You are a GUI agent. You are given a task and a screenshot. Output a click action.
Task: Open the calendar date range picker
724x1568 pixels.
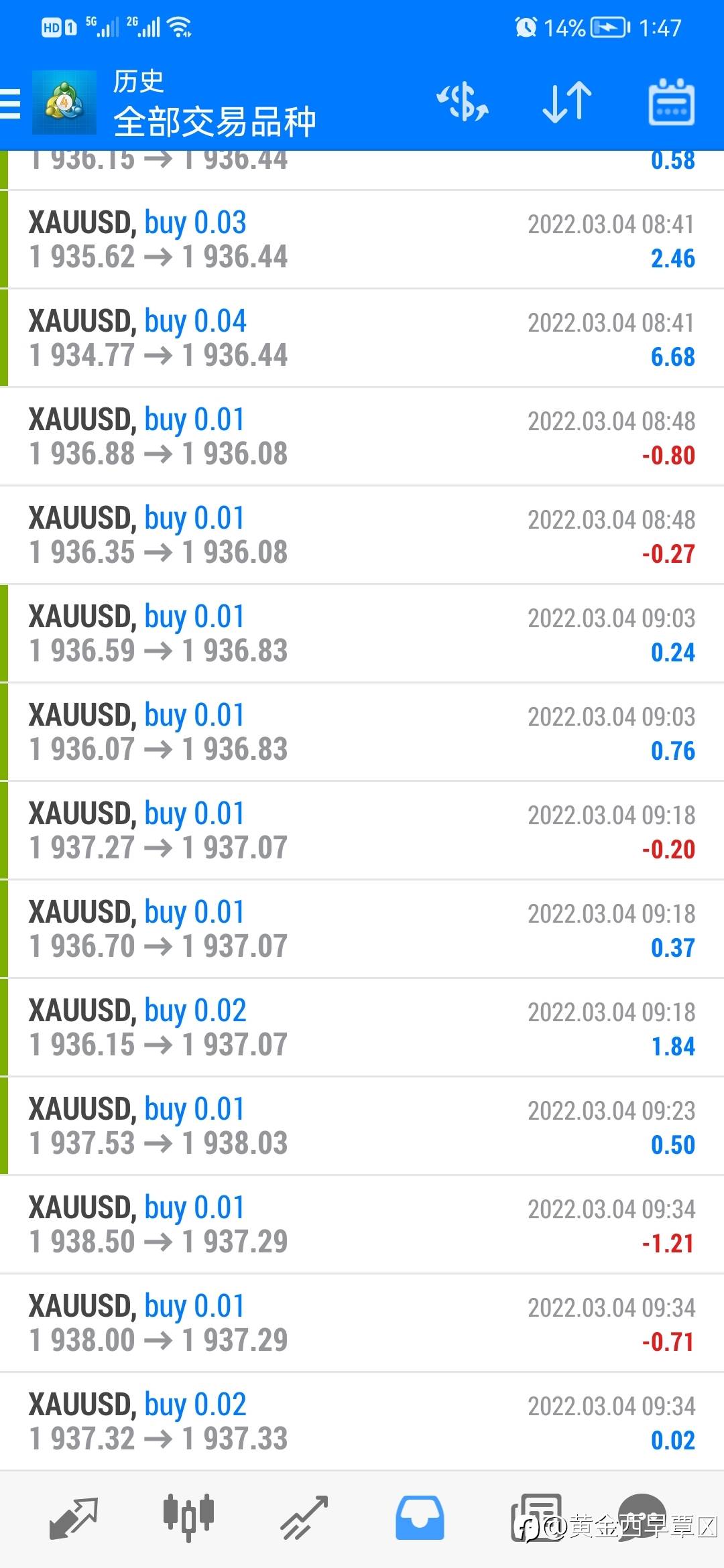[671, 103]
